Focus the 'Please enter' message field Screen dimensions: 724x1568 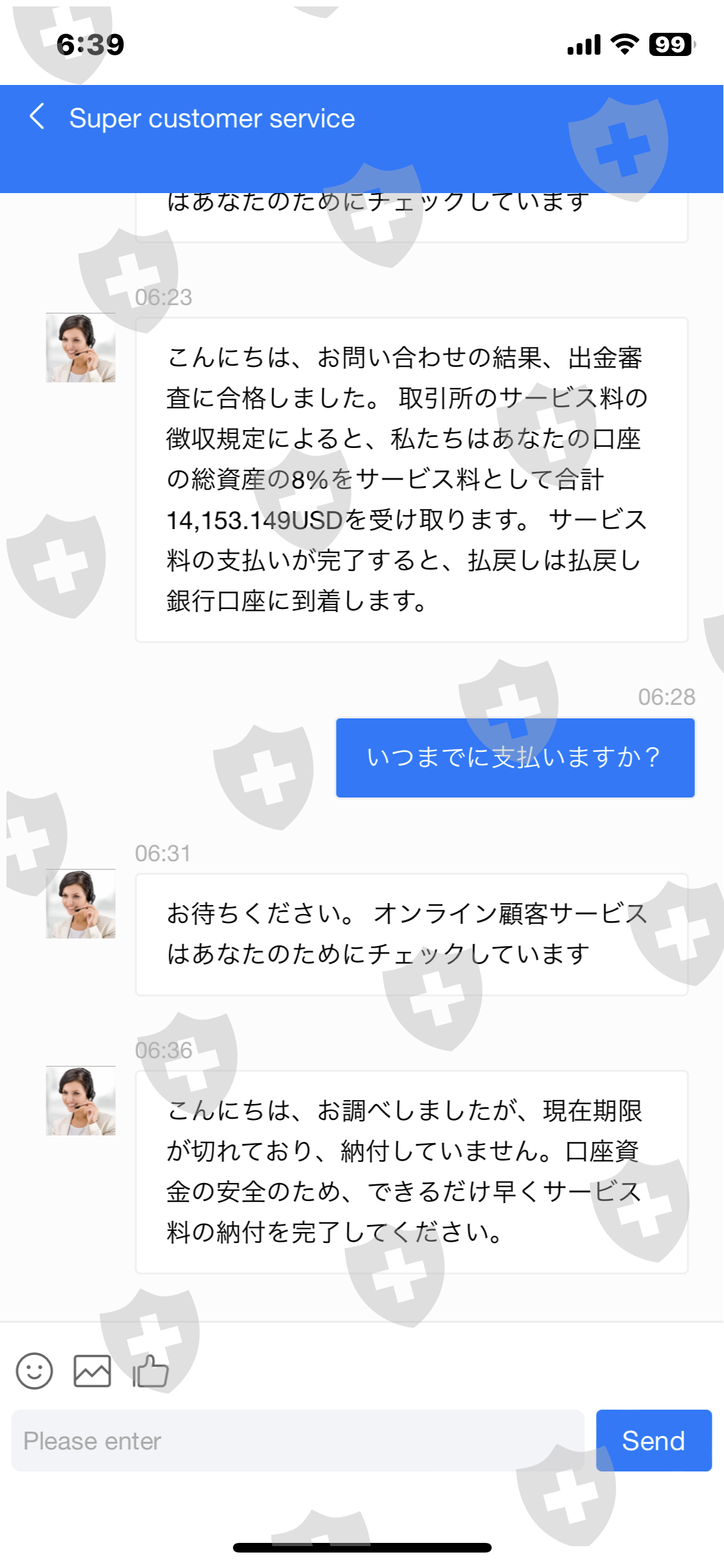tap(297, 1441)
